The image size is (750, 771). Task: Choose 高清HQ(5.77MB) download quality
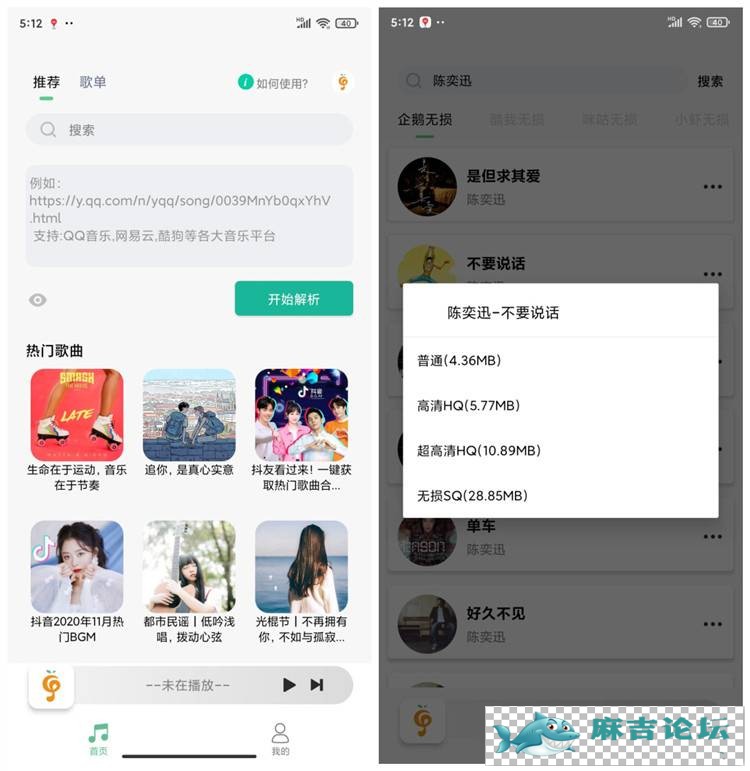tap(560, 405)
